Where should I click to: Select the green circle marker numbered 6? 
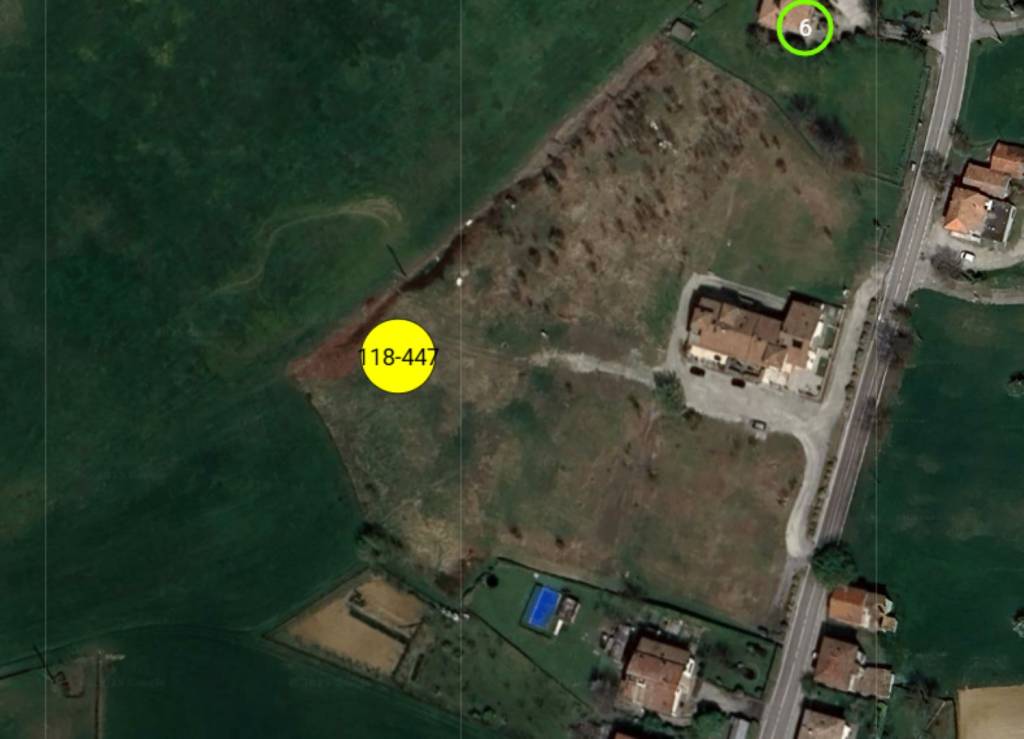point(805,27)
